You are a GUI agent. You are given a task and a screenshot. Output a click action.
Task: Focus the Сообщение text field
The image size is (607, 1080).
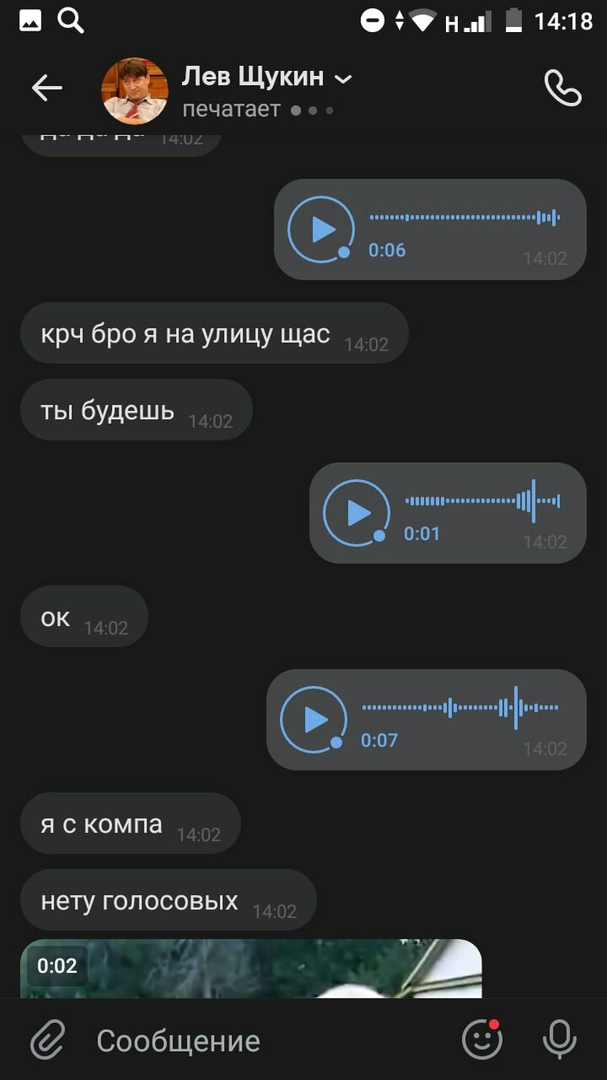(x=260, y=1041)
